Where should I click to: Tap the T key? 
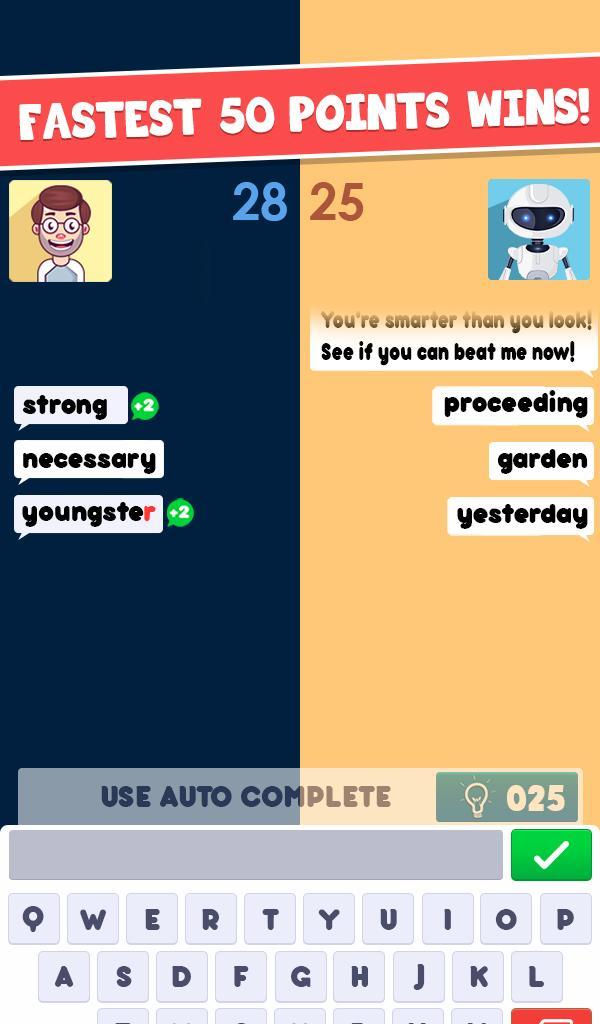coord(270,919)
